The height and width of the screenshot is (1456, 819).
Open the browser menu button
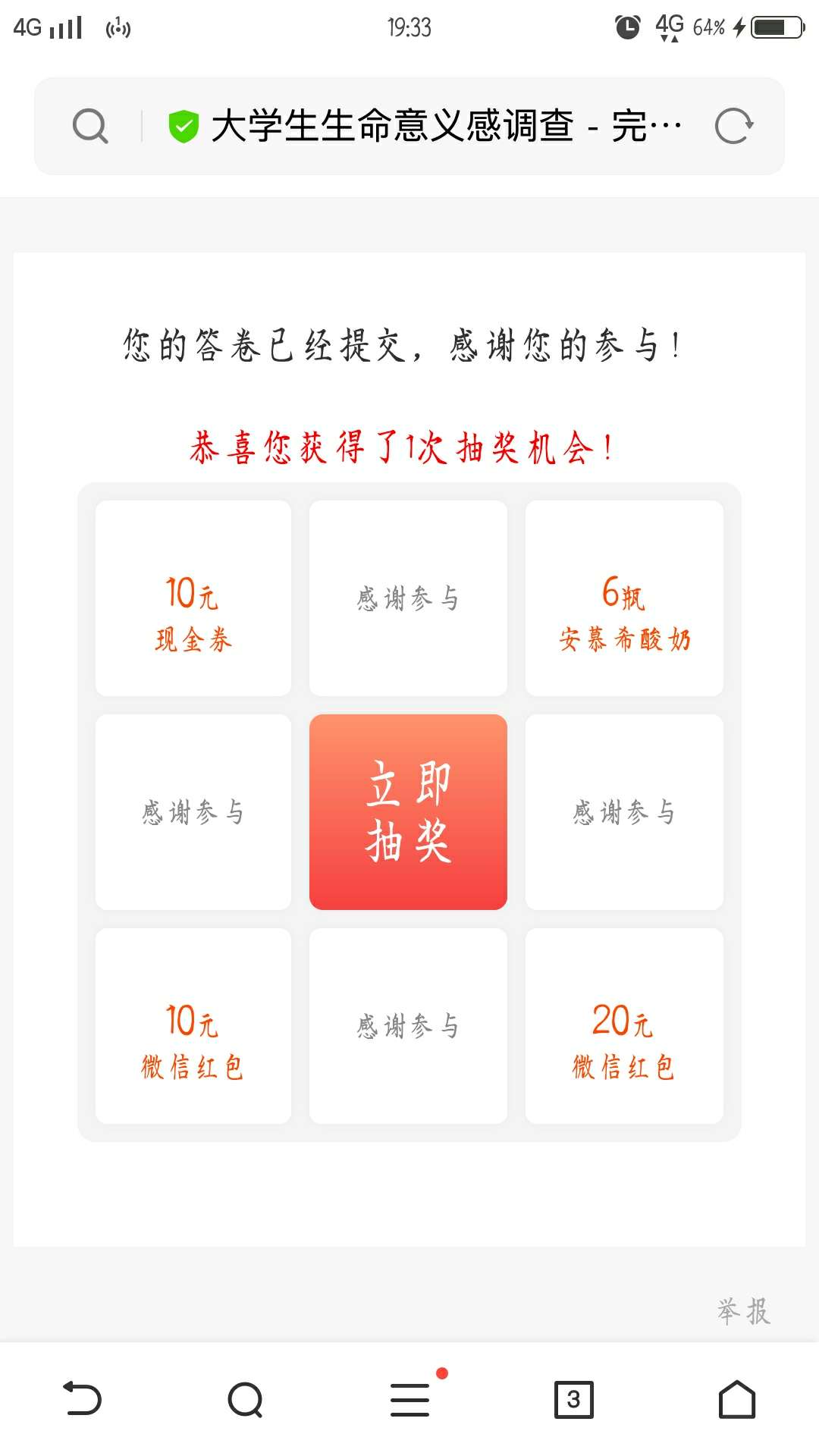(x=410, y=1399)
